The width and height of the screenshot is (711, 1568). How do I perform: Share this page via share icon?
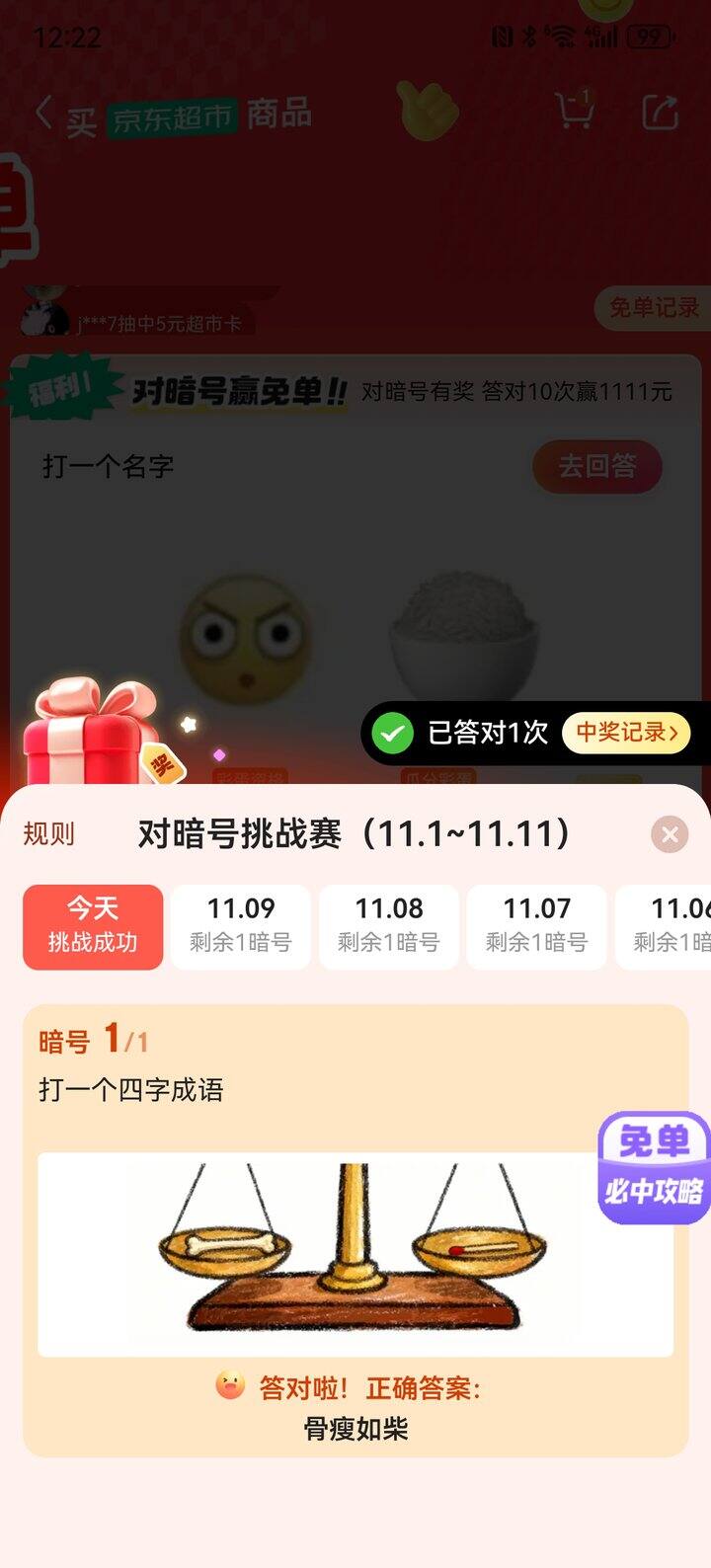[x=661, y=112]
